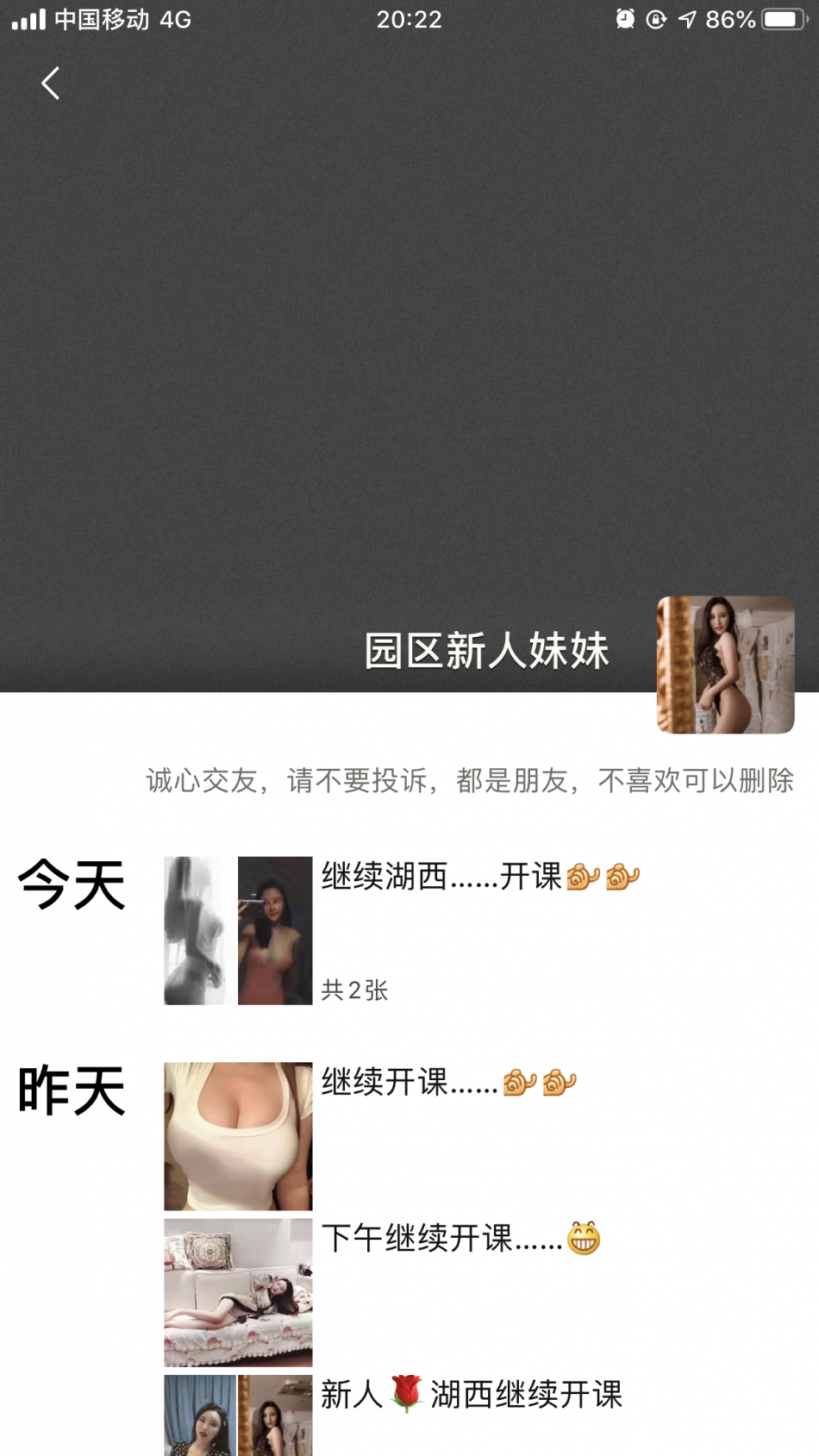Open the post 新人湖西继续开课
The image size is (819, 1456).
pyautogui.click(x=471, y=1394)
